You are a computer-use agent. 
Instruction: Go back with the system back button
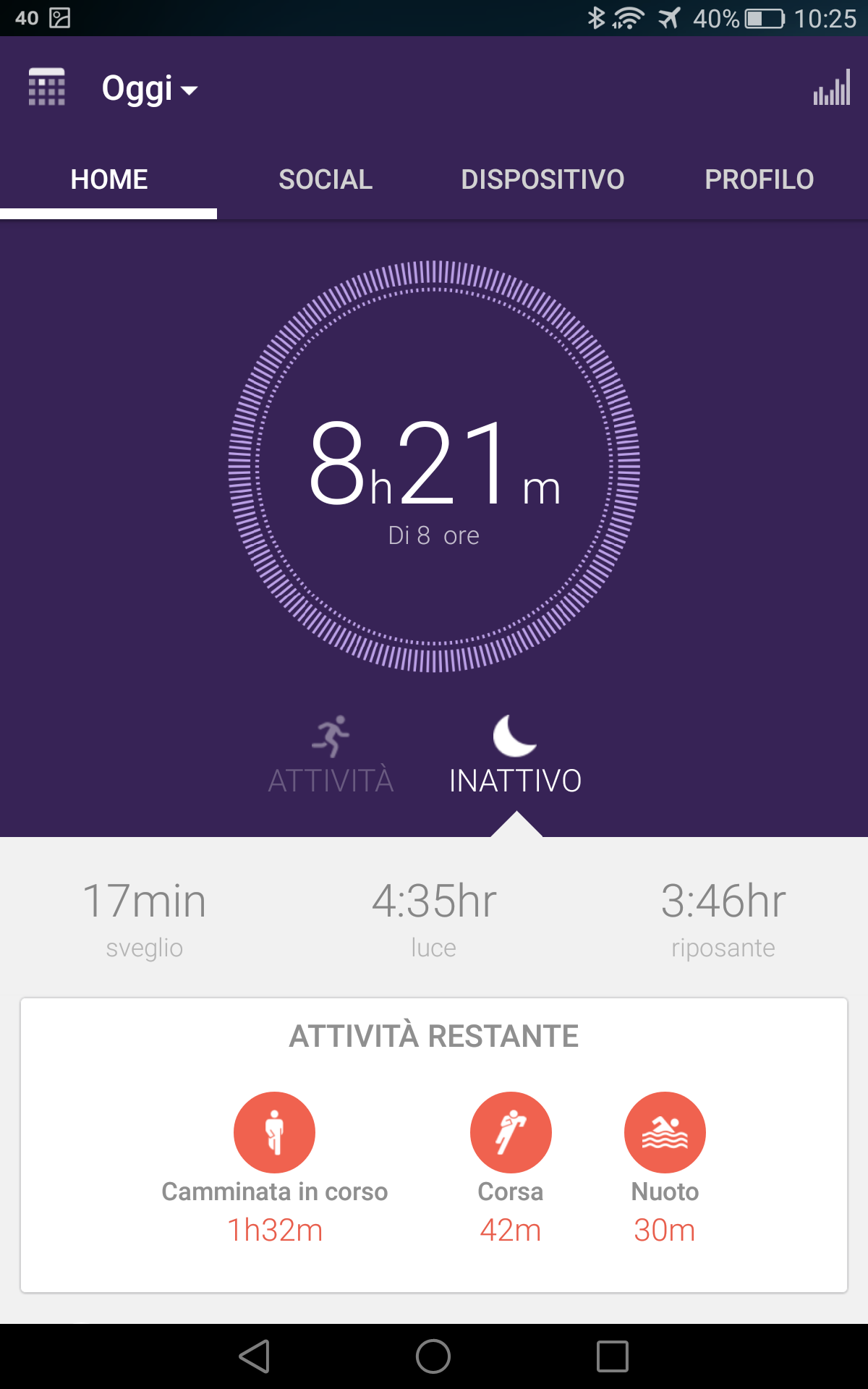click(x=255, y=1356)
